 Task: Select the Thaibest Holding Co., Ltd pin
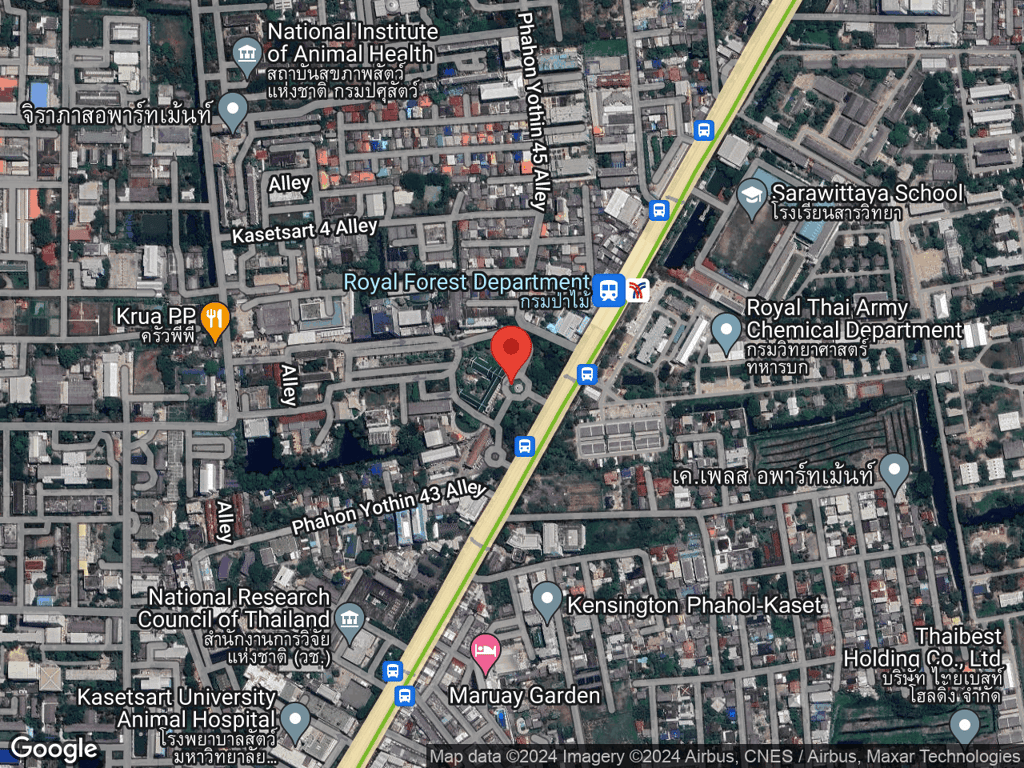964,725
